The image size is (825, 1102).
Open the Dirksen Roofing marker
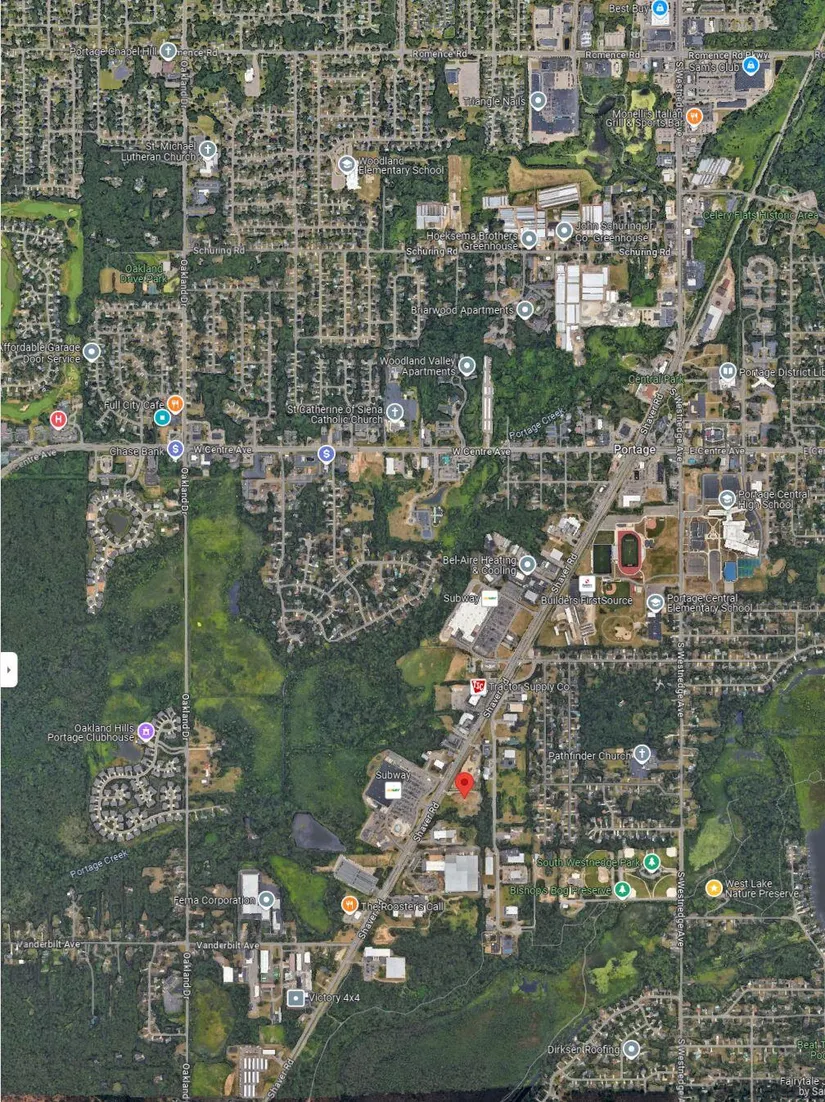[x=631, y=1049]
